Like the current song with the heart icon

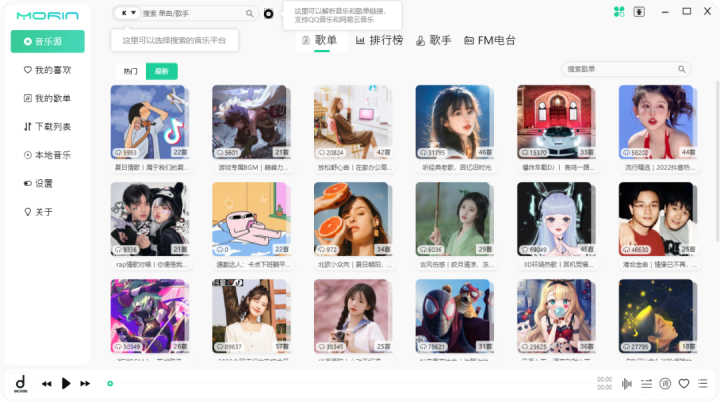click(x=684, y=383)
